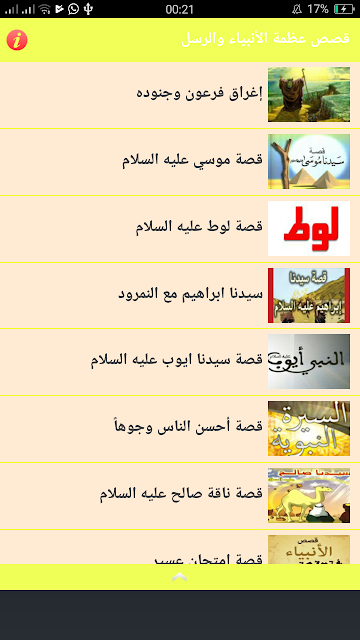The image size is (360, 640).
Task: Open قصة ناقة صالح عليه السلام
Action: tap(180, 496)
